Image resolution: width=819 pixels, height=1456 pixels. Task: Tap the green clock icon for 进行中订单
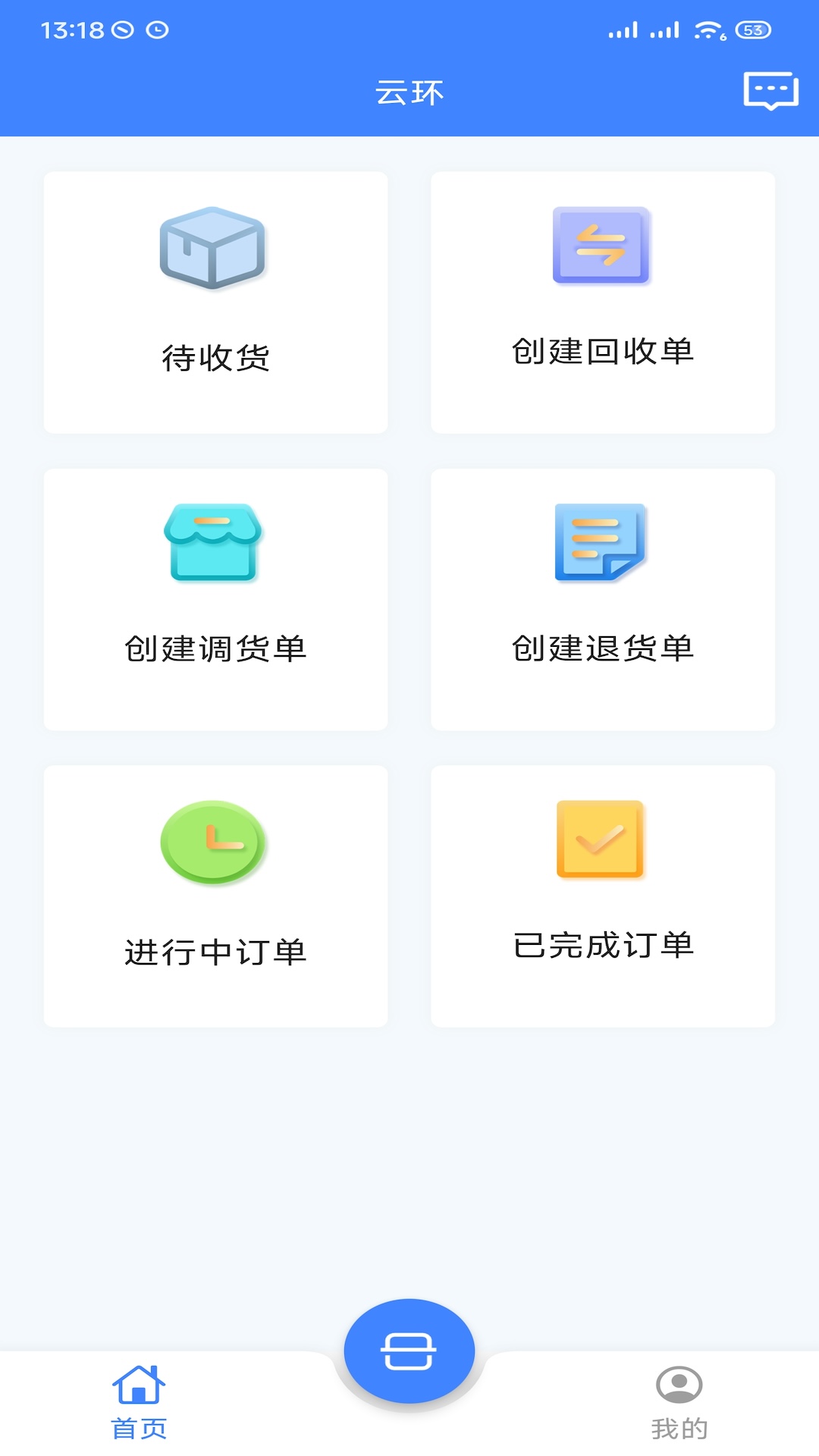pos(212,842)
